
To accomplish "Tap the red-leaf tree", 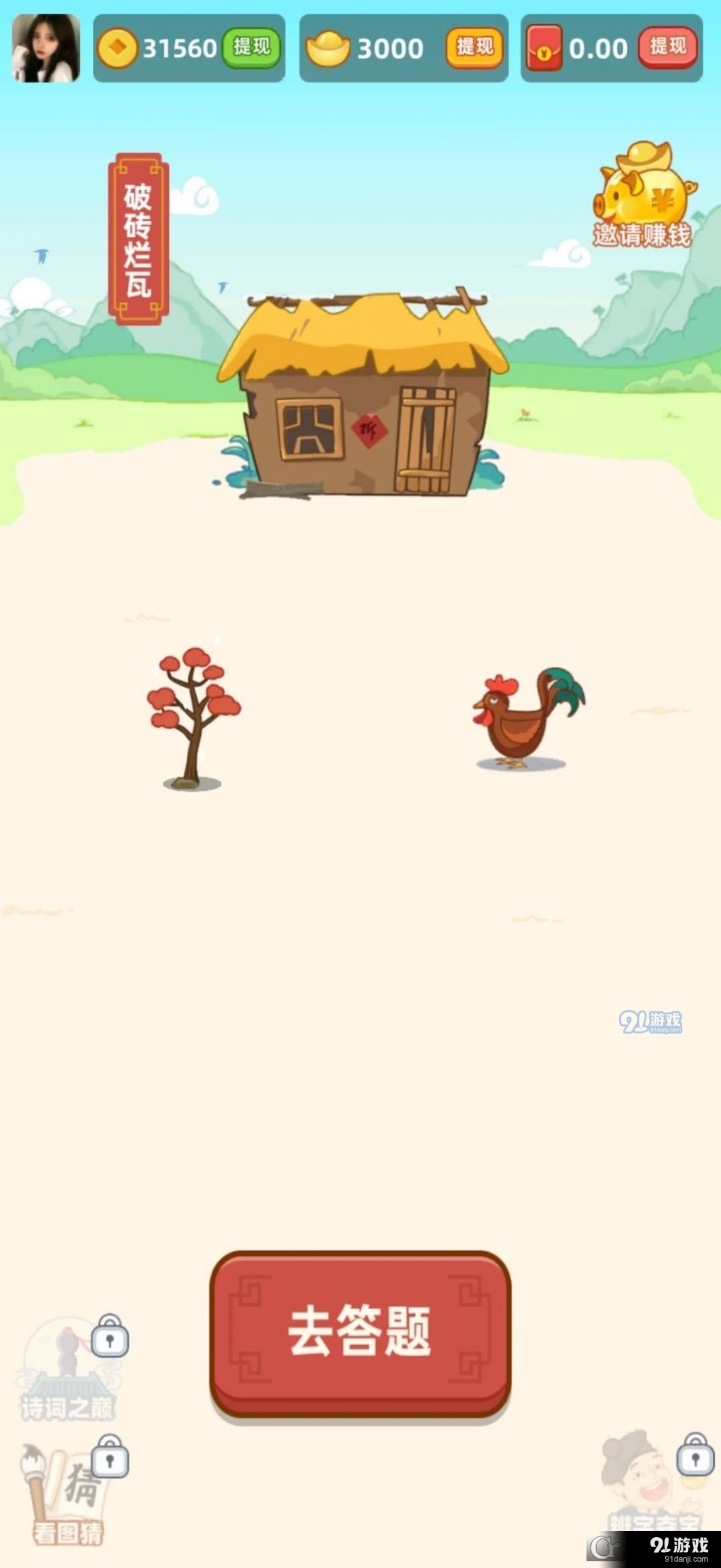I will [193, 717].
